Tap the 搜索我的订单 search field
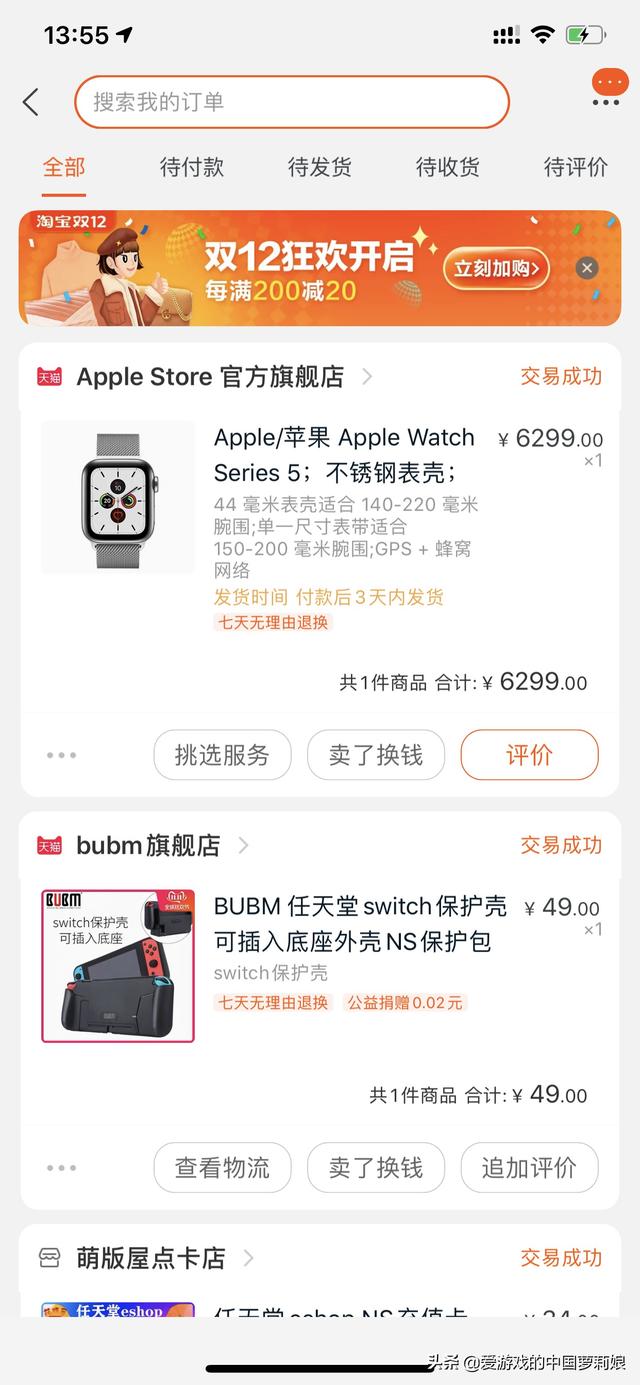 (291, 102)
